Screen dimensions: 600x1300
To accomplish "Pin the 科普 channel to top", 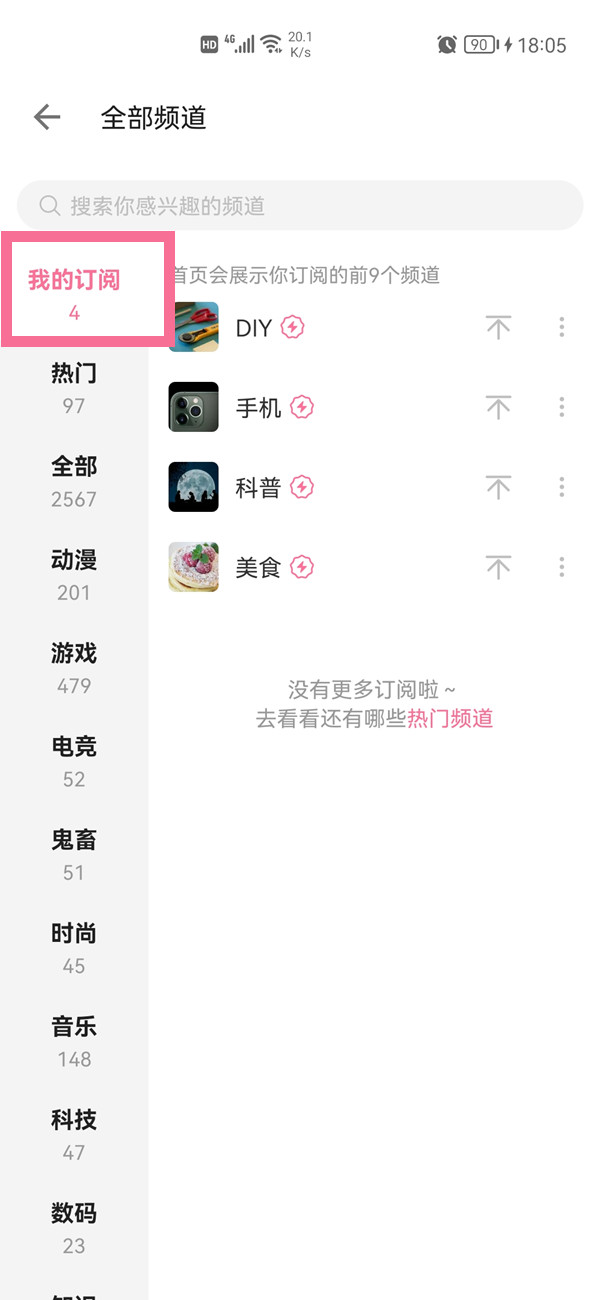I will (x=498, y=487).
